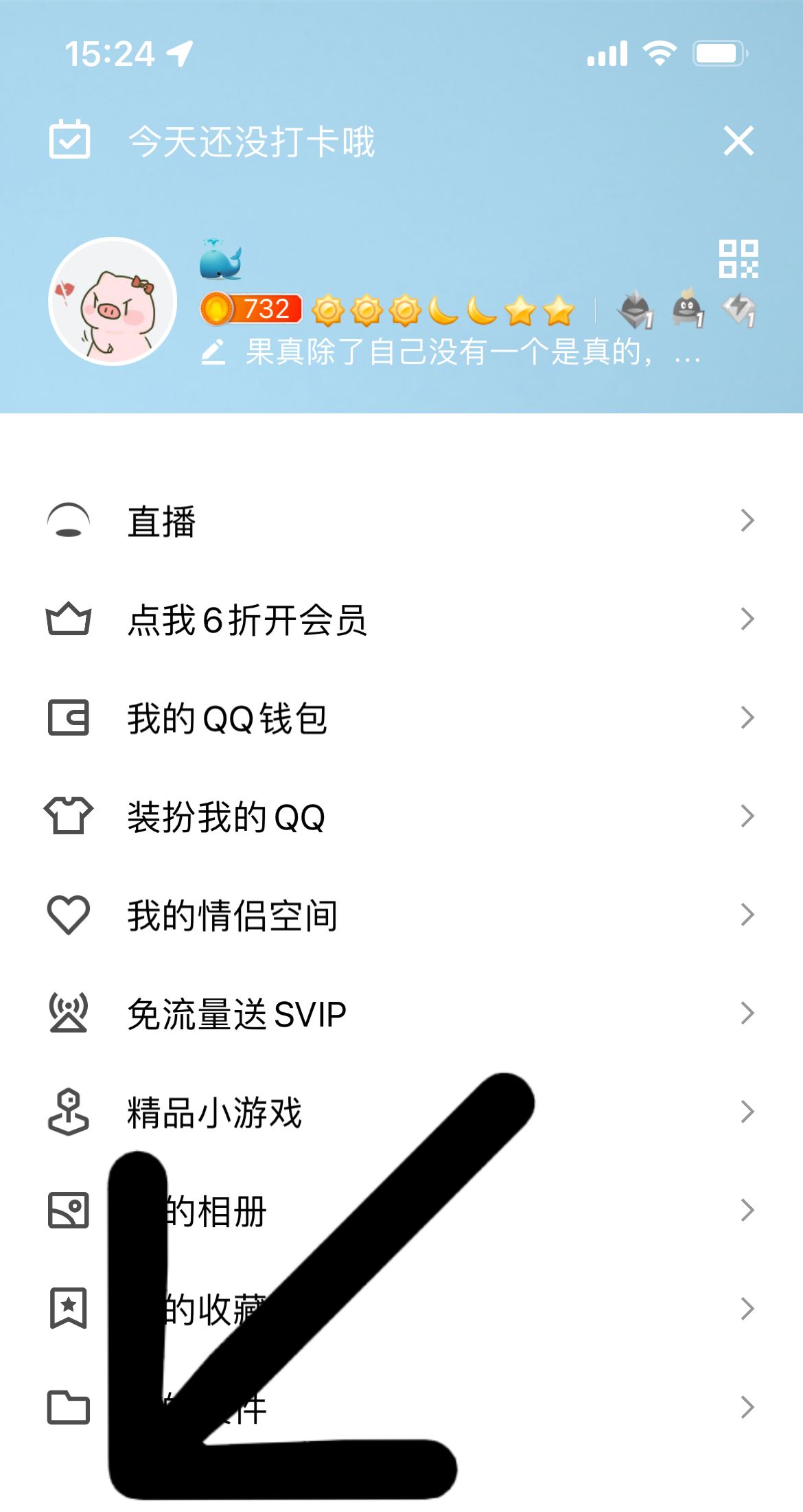Tap the check-in reminder banner 今天还没打卡哦
The width and height of the screenshot is (803, 1512).
coord(252,141)
